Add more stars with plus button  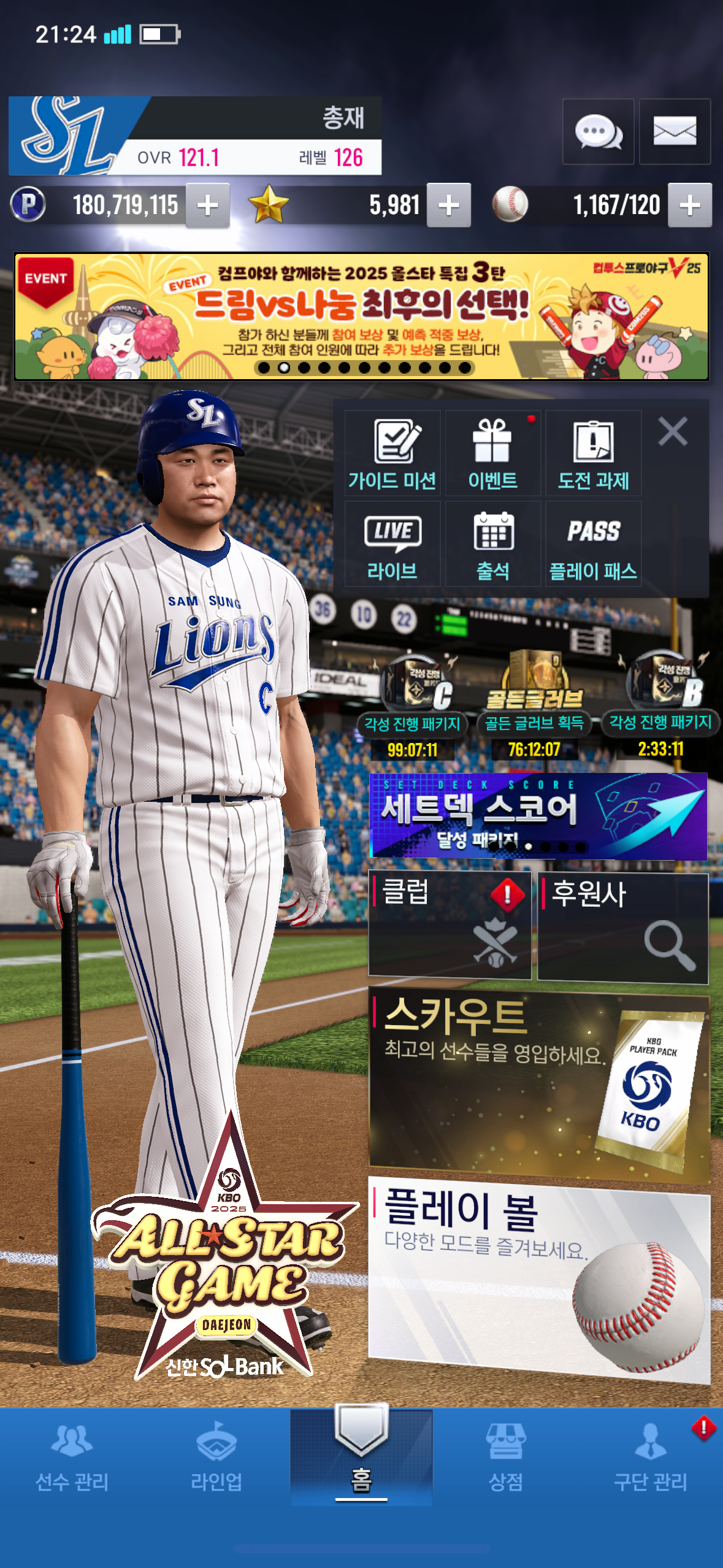click(x=449, y=206)
